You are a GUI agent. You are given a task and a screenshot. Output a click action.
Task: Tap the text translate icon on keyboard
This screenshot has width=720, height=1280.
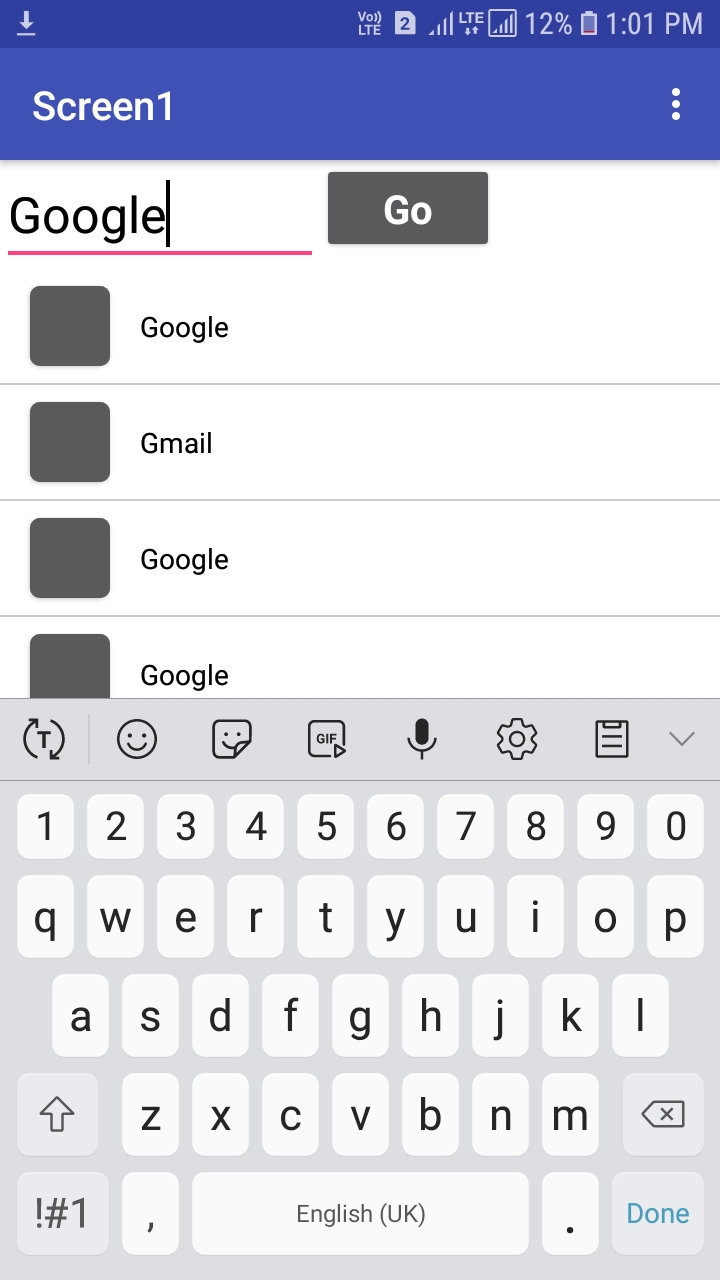pos(44,739)
